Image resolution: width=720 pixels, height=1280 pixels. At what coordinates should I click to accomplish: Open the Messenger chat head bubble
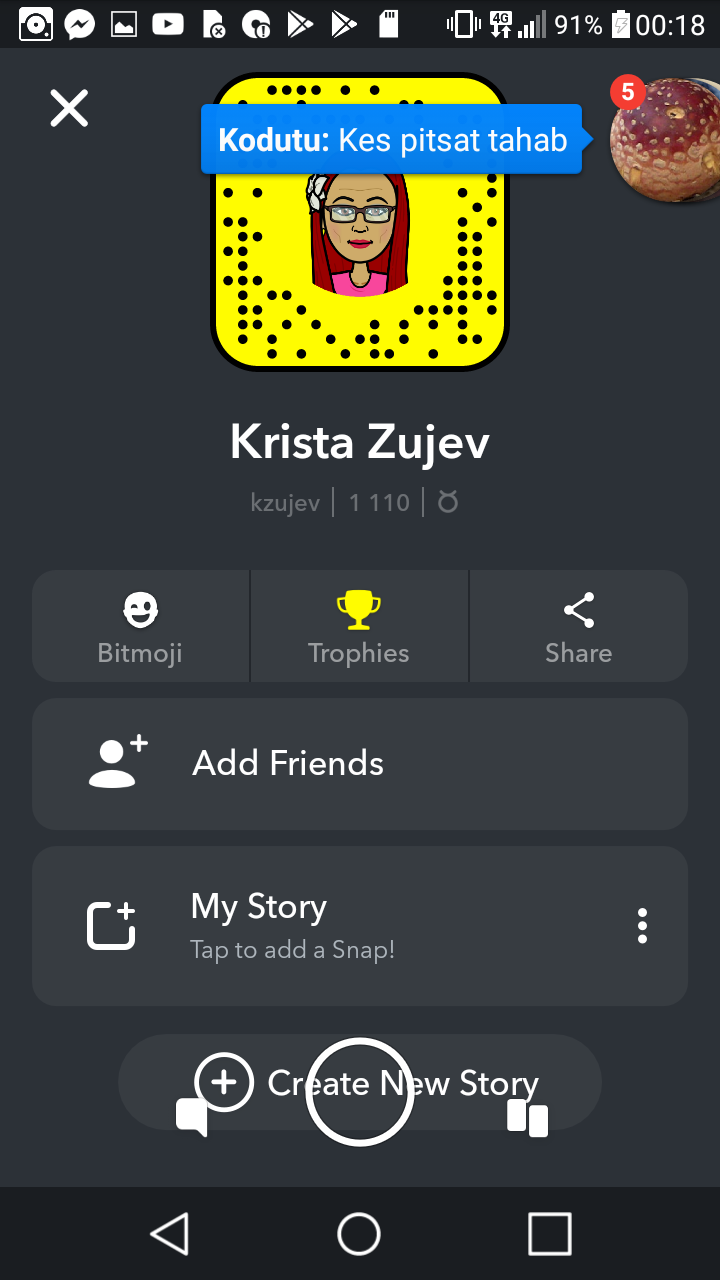(x=664, y=140)
